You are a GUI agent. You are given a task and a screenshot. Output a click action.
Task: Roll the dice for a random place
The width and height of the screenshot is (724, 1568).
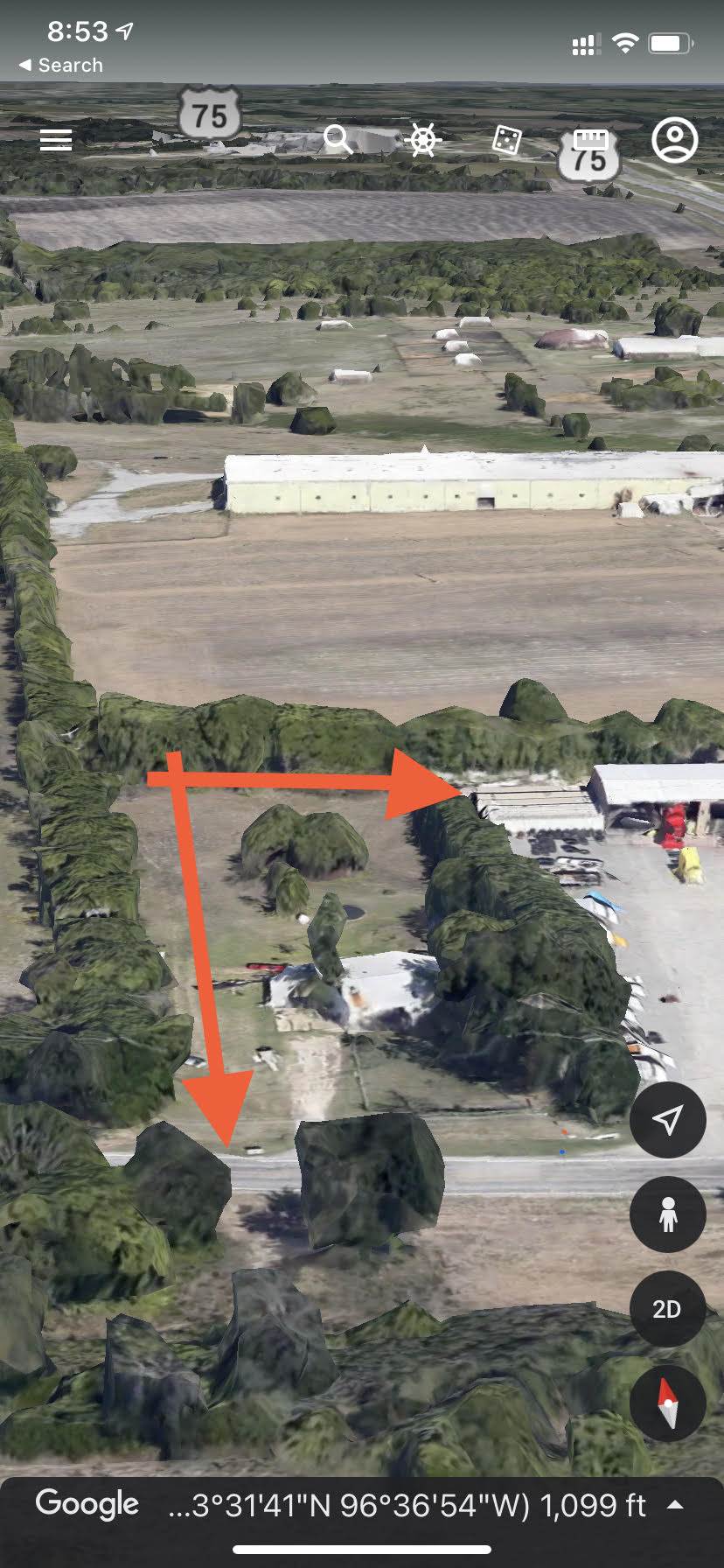coord(507,140)
